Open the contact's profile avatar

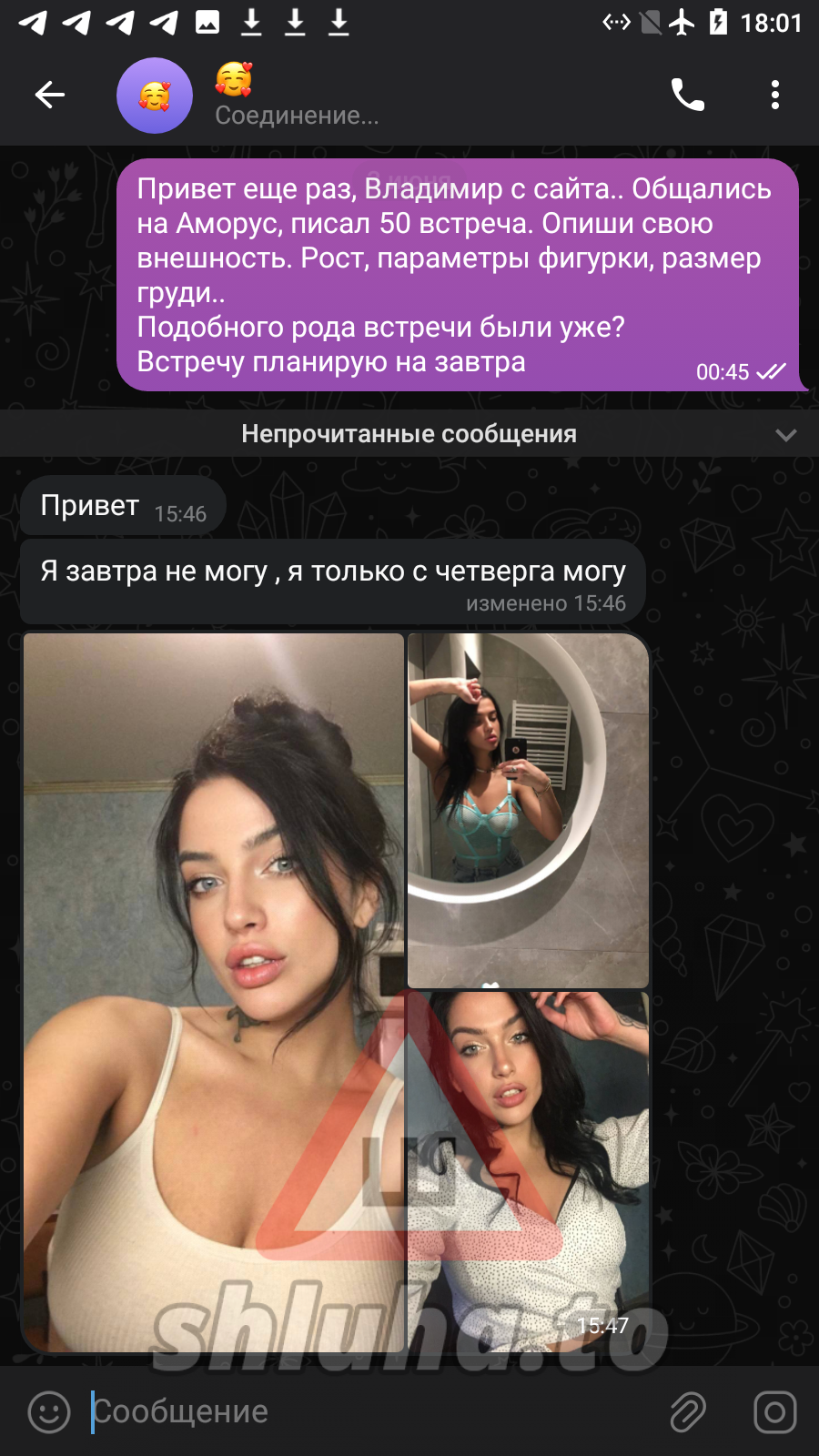155,96
